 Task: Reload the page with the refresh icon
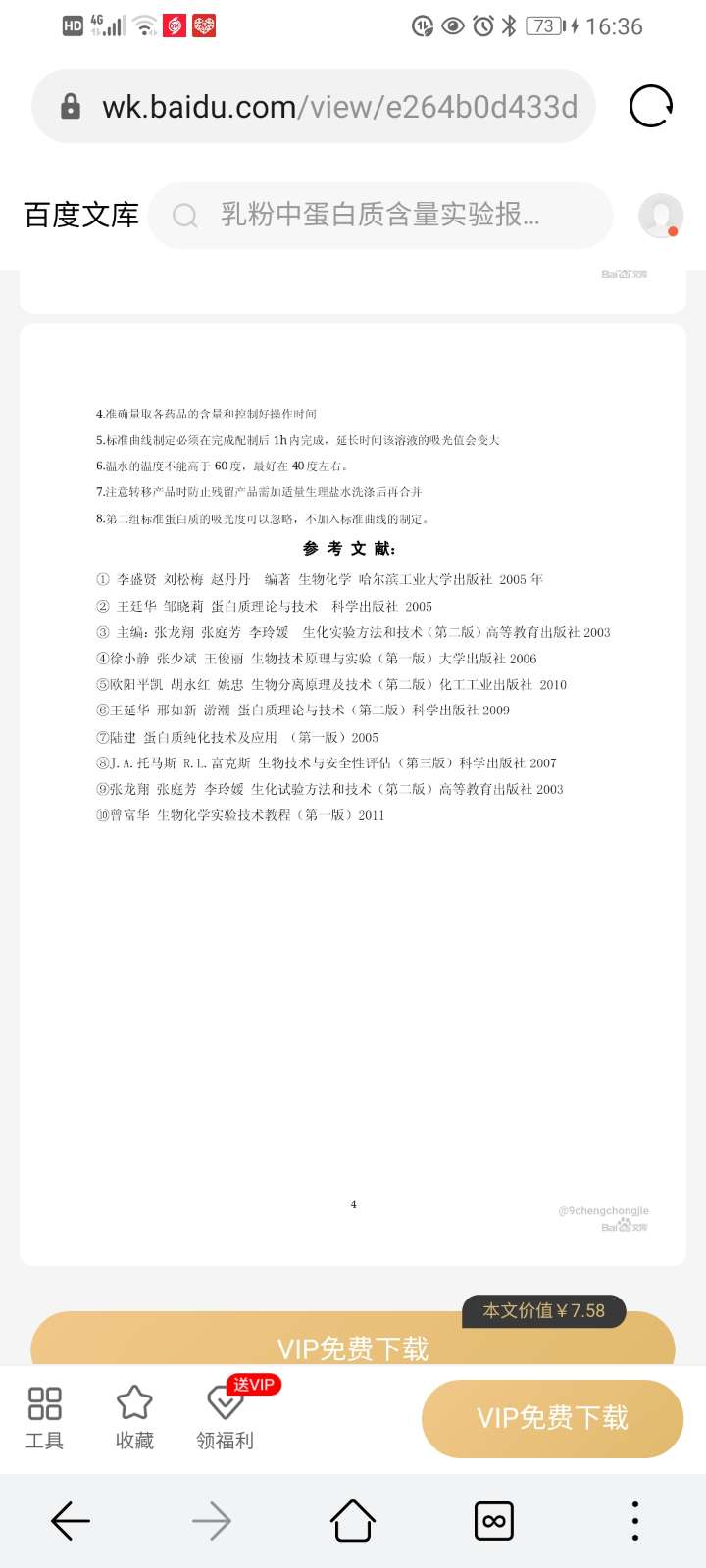pos(650,106)
